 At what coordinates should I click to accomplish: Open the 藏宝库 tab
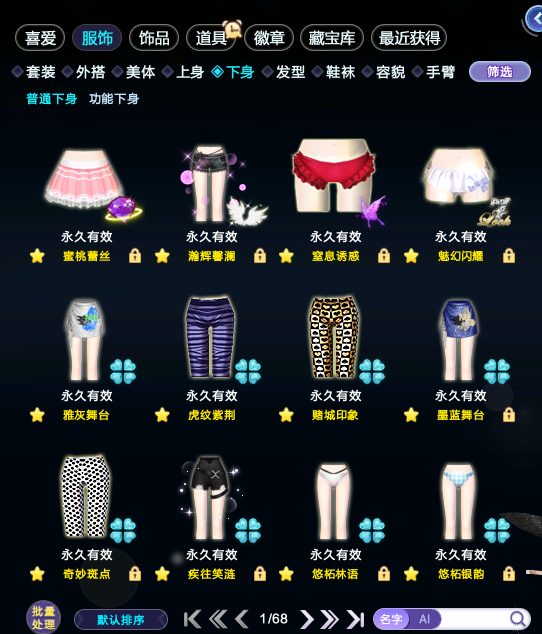332,38
